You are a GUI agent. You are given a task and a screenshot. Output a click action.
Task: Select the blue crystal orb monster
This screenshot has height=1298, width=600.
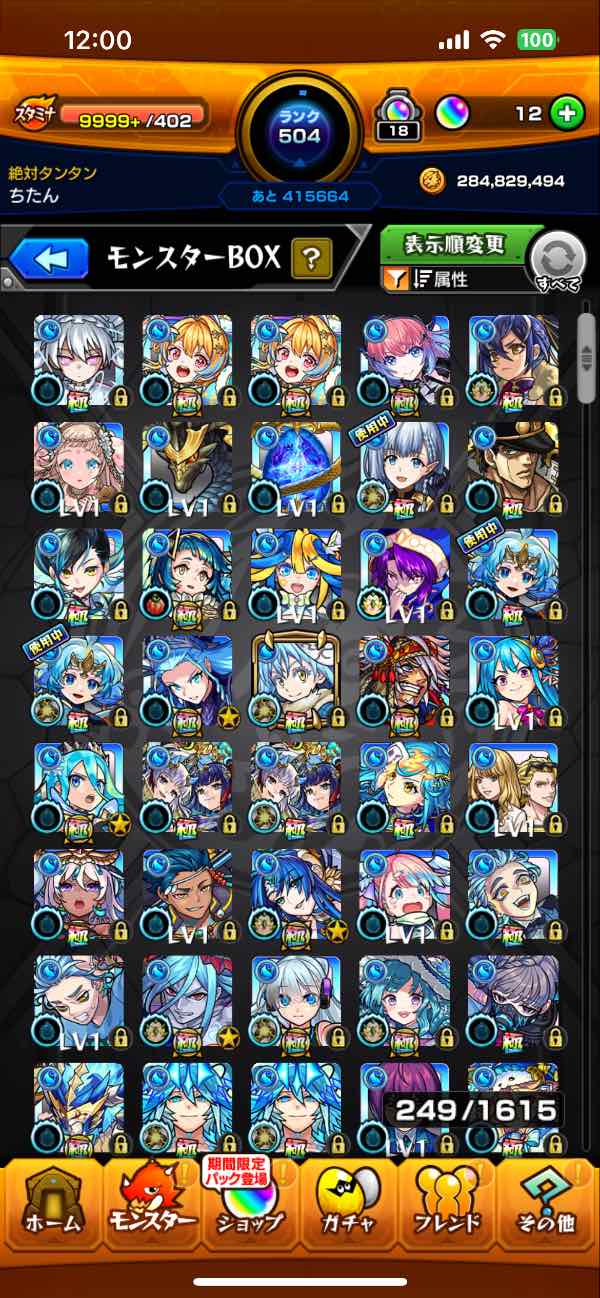pos(295,466)
